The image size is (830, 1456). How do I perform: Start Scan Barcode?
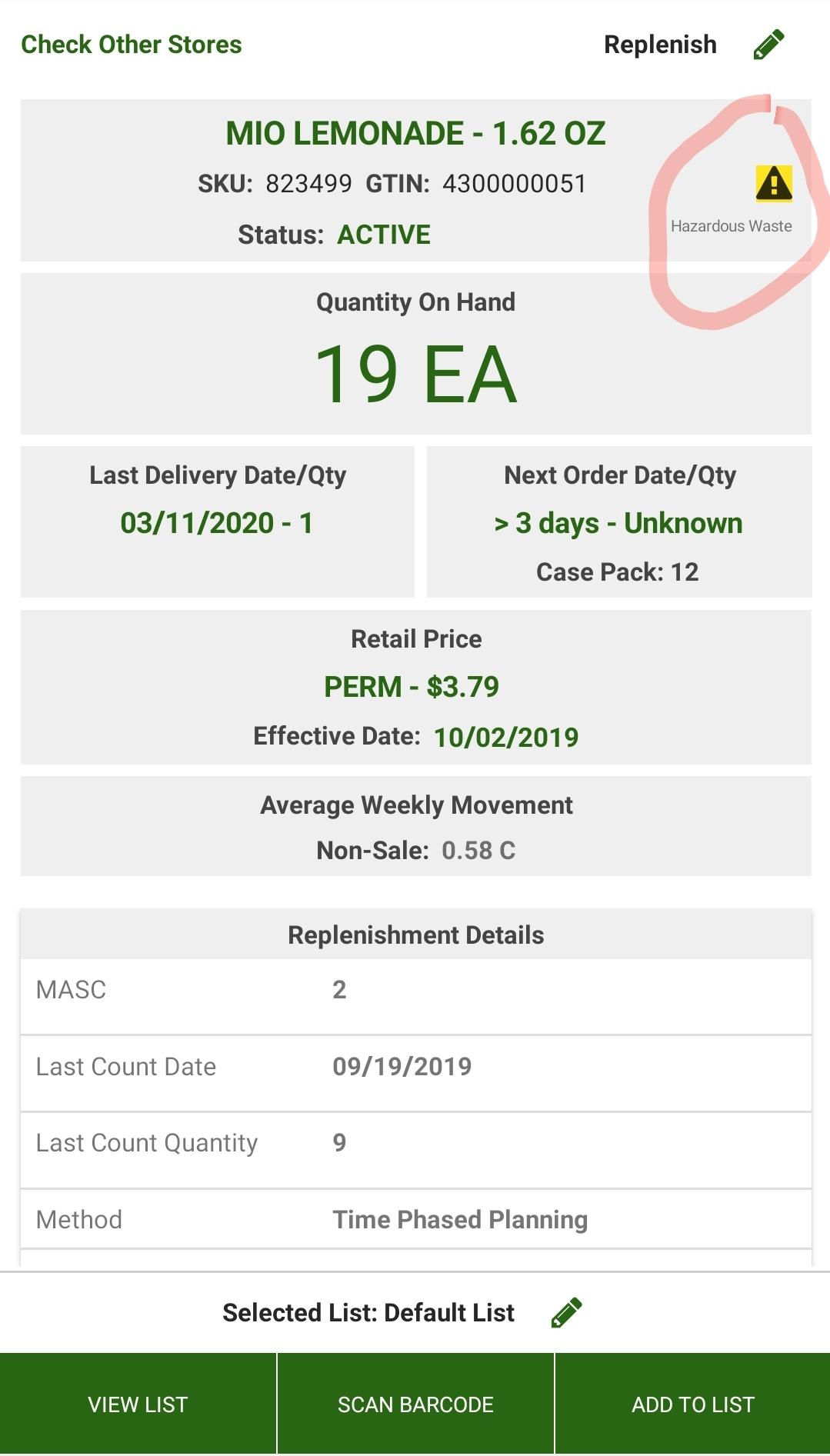(415, 1404)
